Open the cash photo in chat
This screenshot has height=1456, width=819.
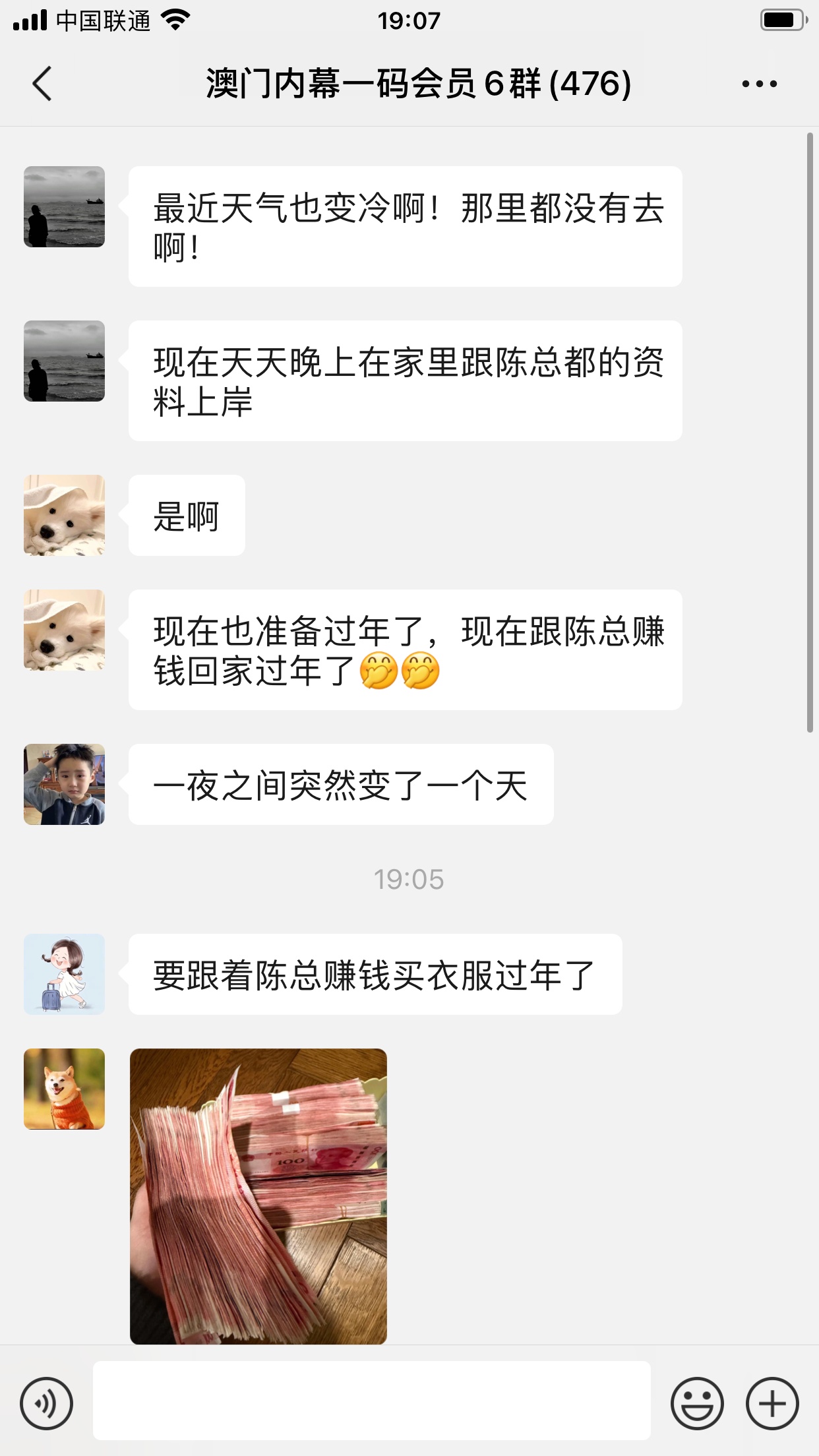point(258,1196)
